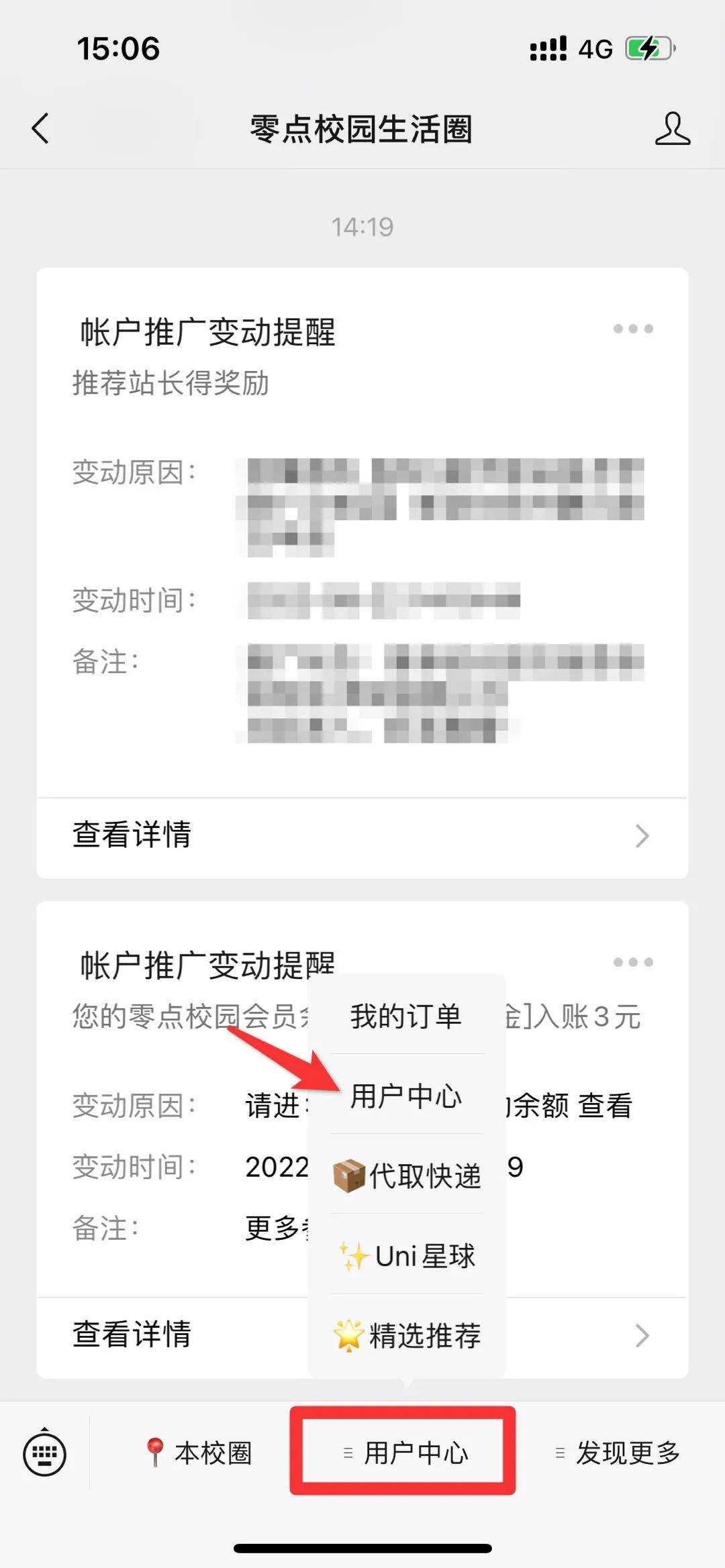This screenshot has width=725, height=1568.
Task: Tap the 本校圈 bottom menu button
Action: click(198, 1453)
